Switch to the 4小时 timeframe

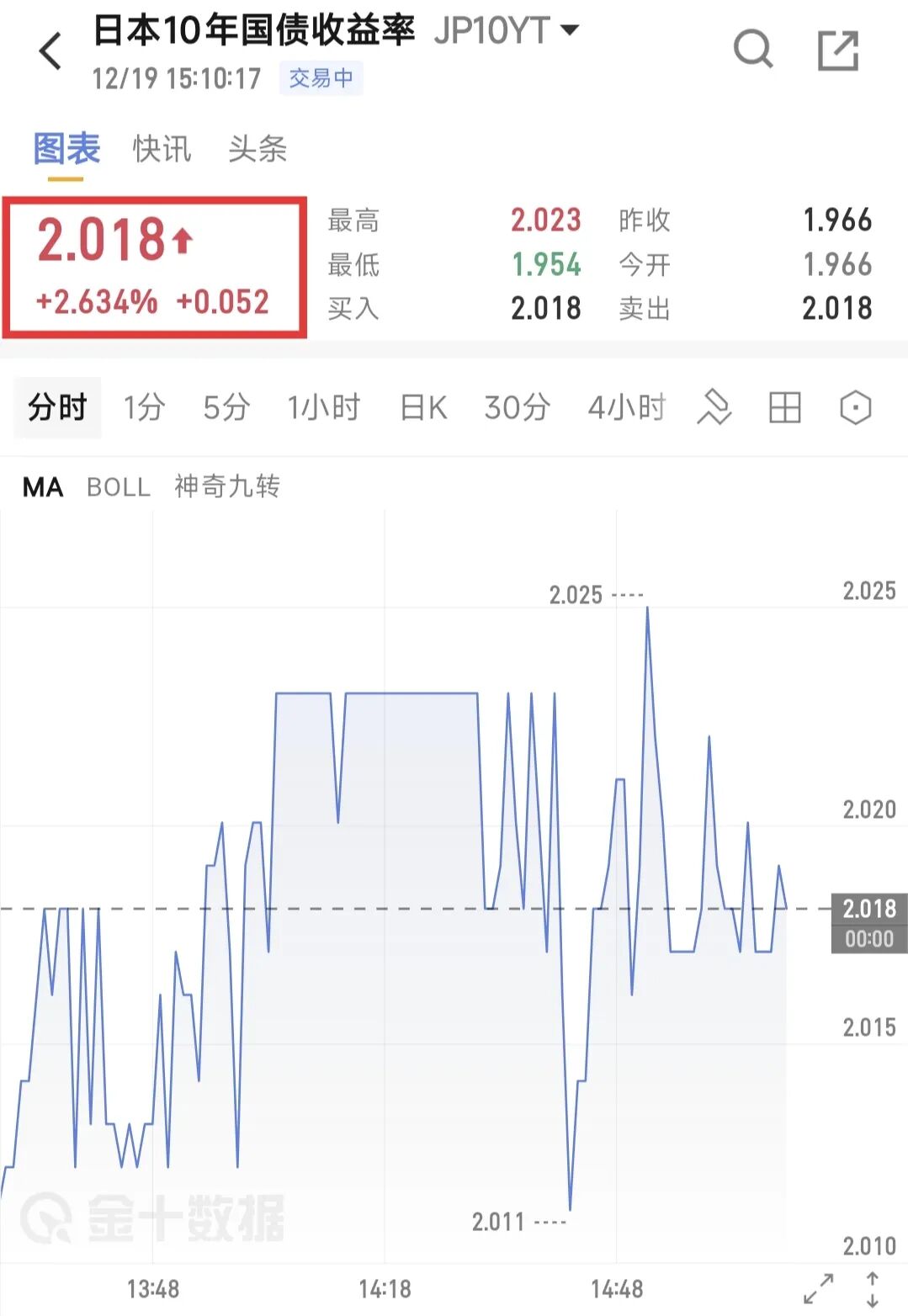pos(625,407)
